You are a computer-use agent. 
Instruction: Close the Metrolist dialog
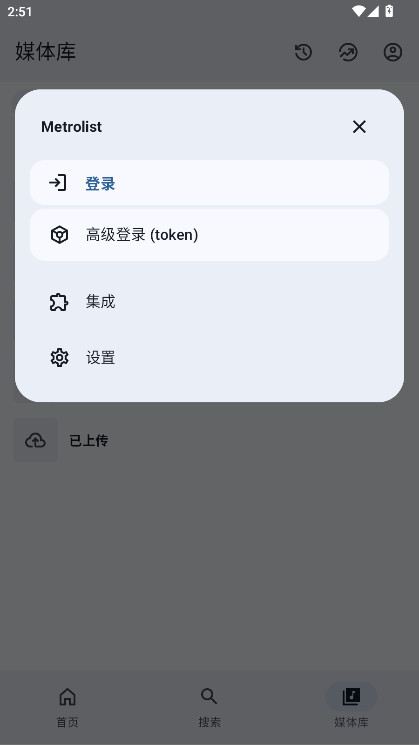click(359, 127)
